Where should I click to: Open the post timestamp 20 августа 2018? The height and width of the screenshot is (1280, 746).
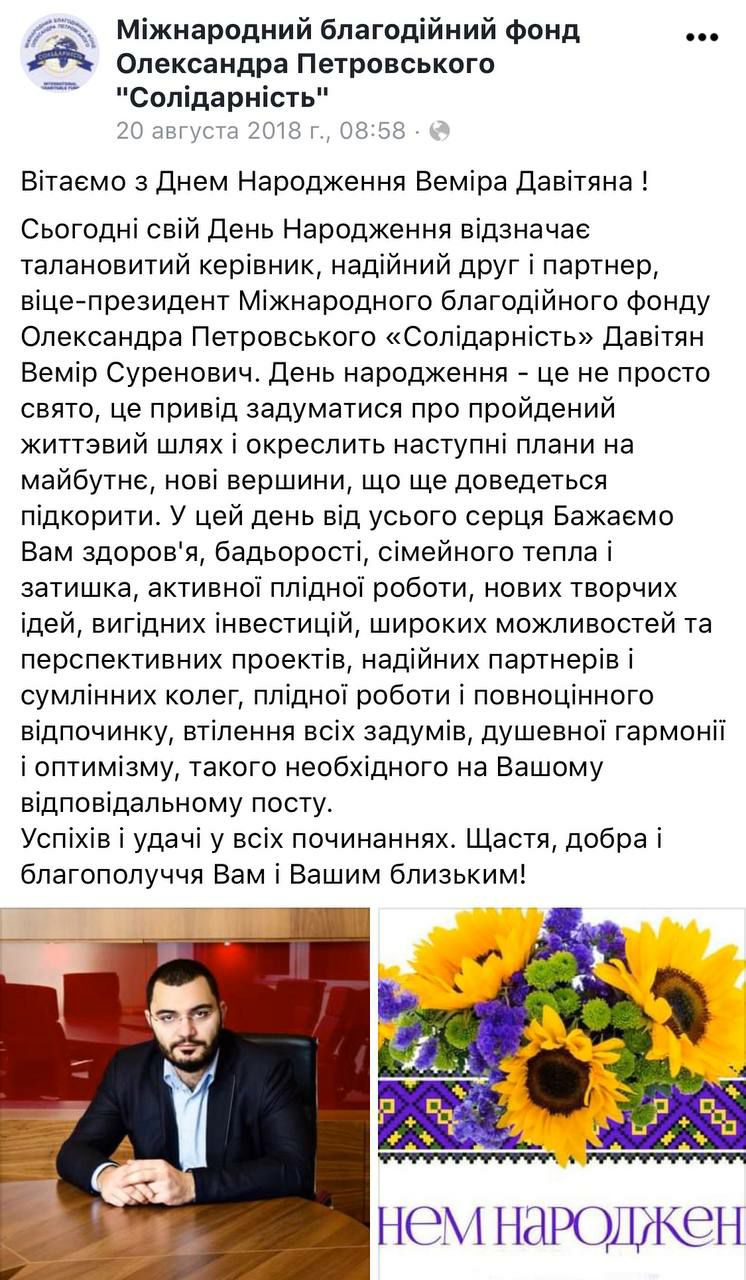(x=261, y=130)
